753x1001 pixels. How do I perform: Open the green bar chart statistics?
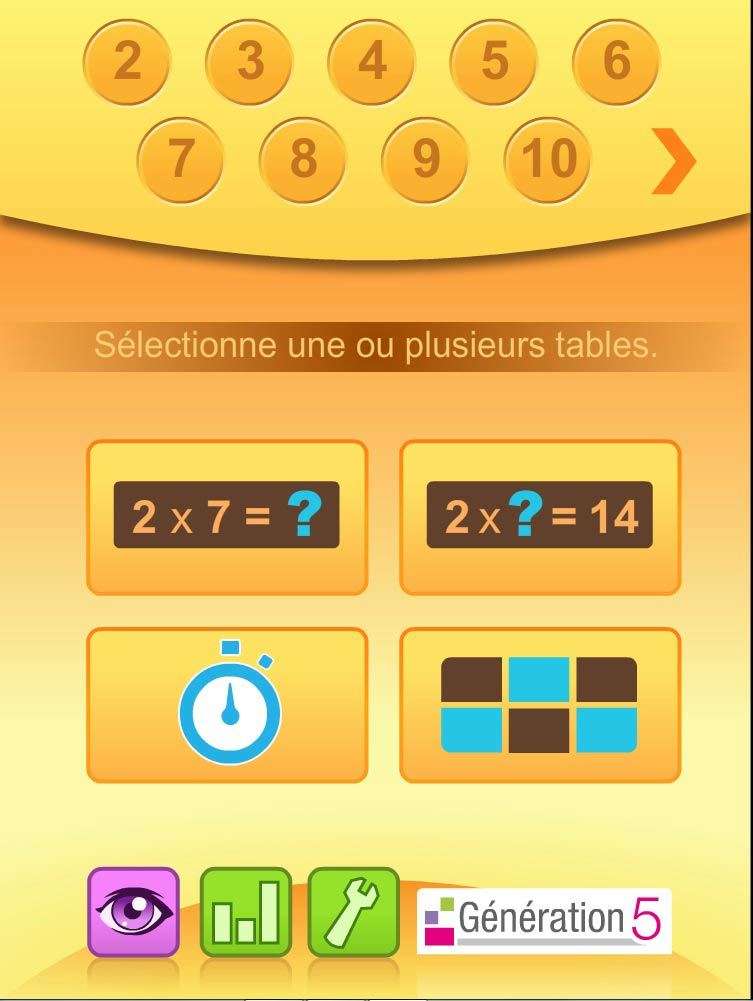click(246, 911)
